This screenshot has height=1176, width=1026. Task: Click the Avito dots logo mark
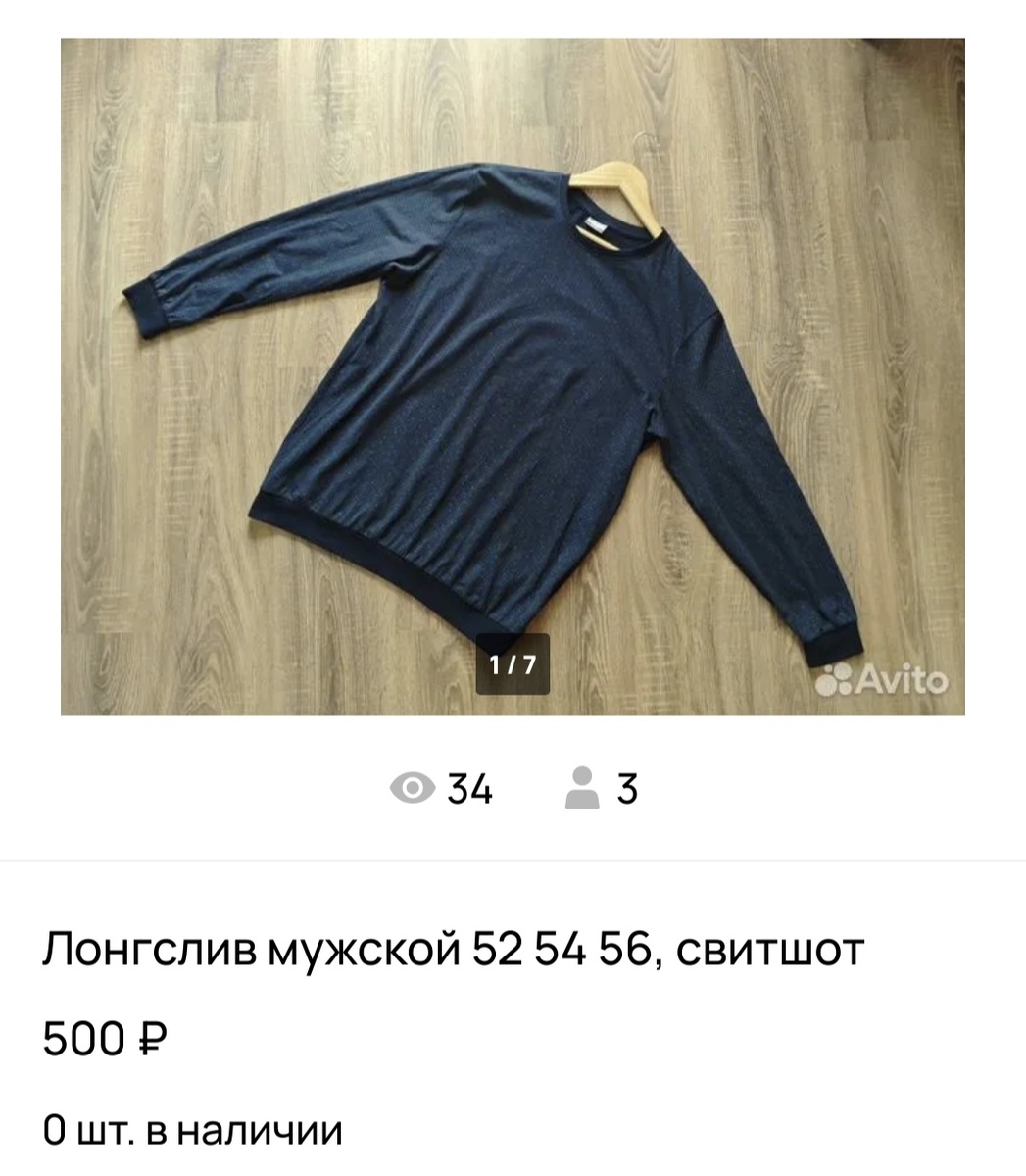point(834,677)
